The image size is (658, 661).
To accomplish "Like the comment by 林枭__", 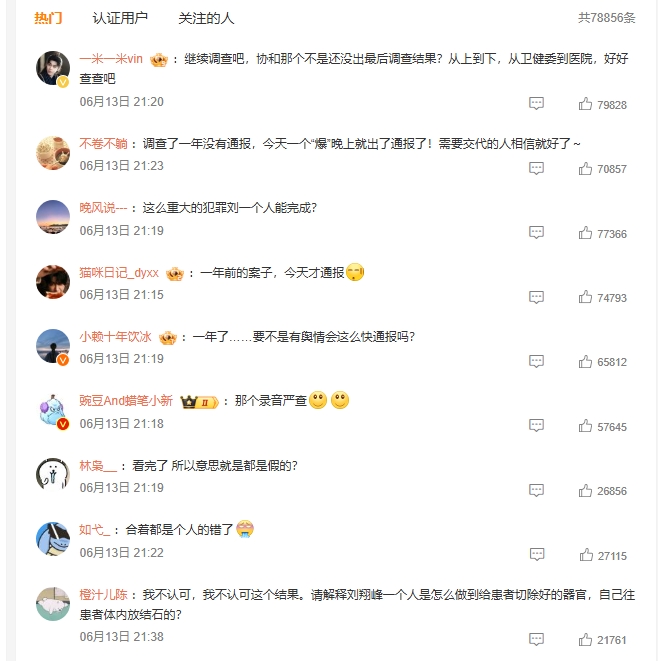I will pos(586,490).
